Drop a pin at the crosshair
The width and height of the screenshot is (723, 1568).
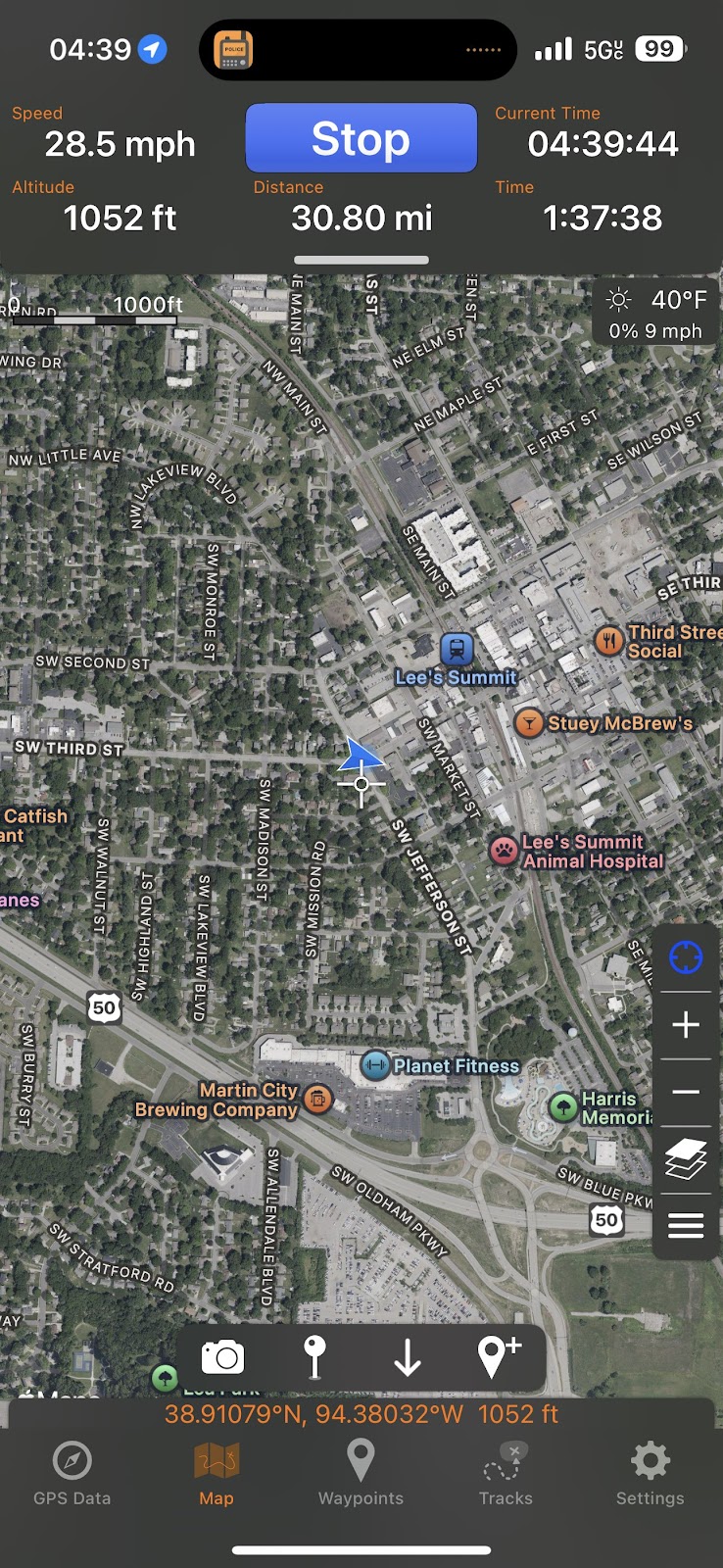(314, 1357)
